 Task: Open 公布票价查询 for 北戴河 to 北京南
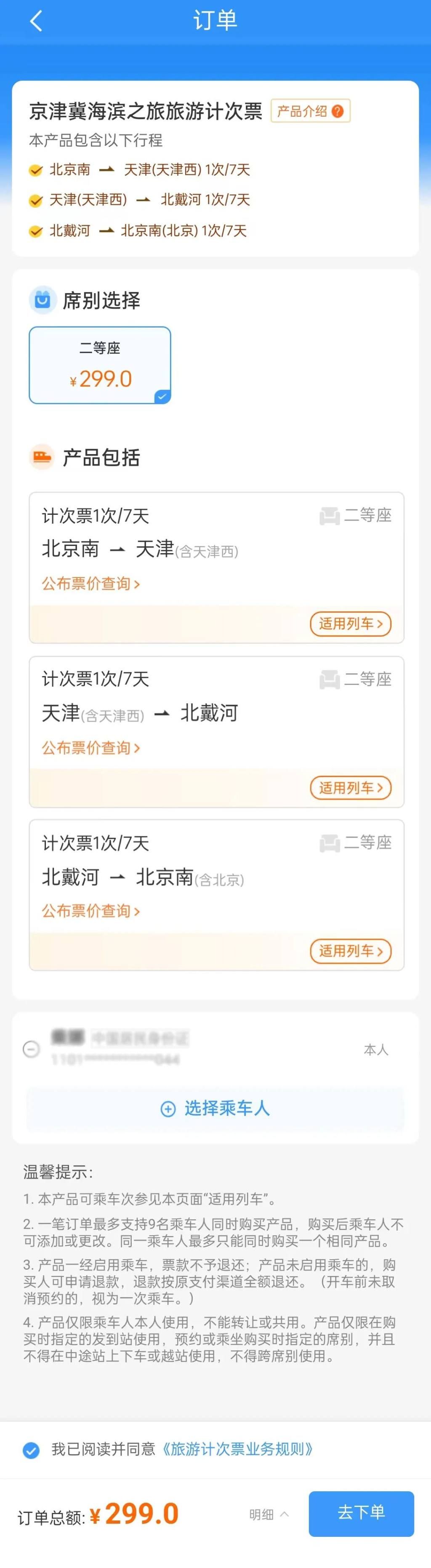[x=90, y=911]
